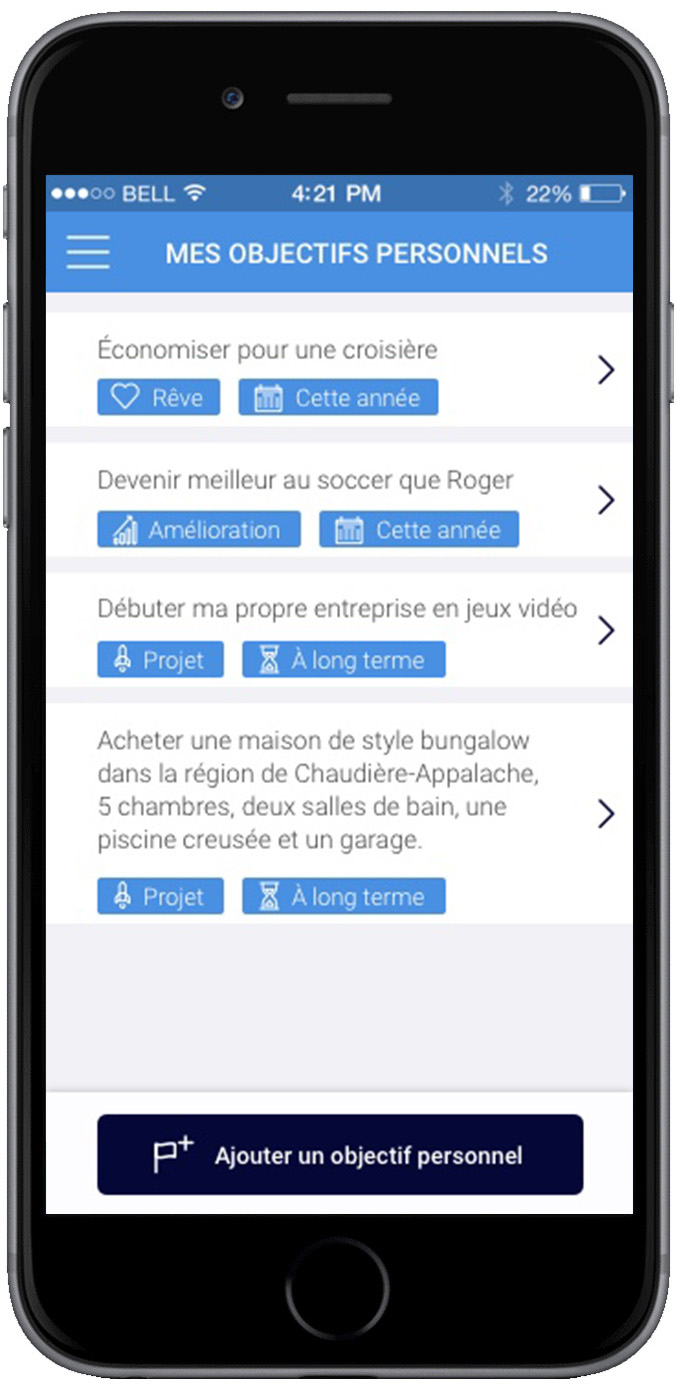Screen dimensions: 678x1384
Task: Tap Ajouter un objectif personnel
Action: [340, 1155]
